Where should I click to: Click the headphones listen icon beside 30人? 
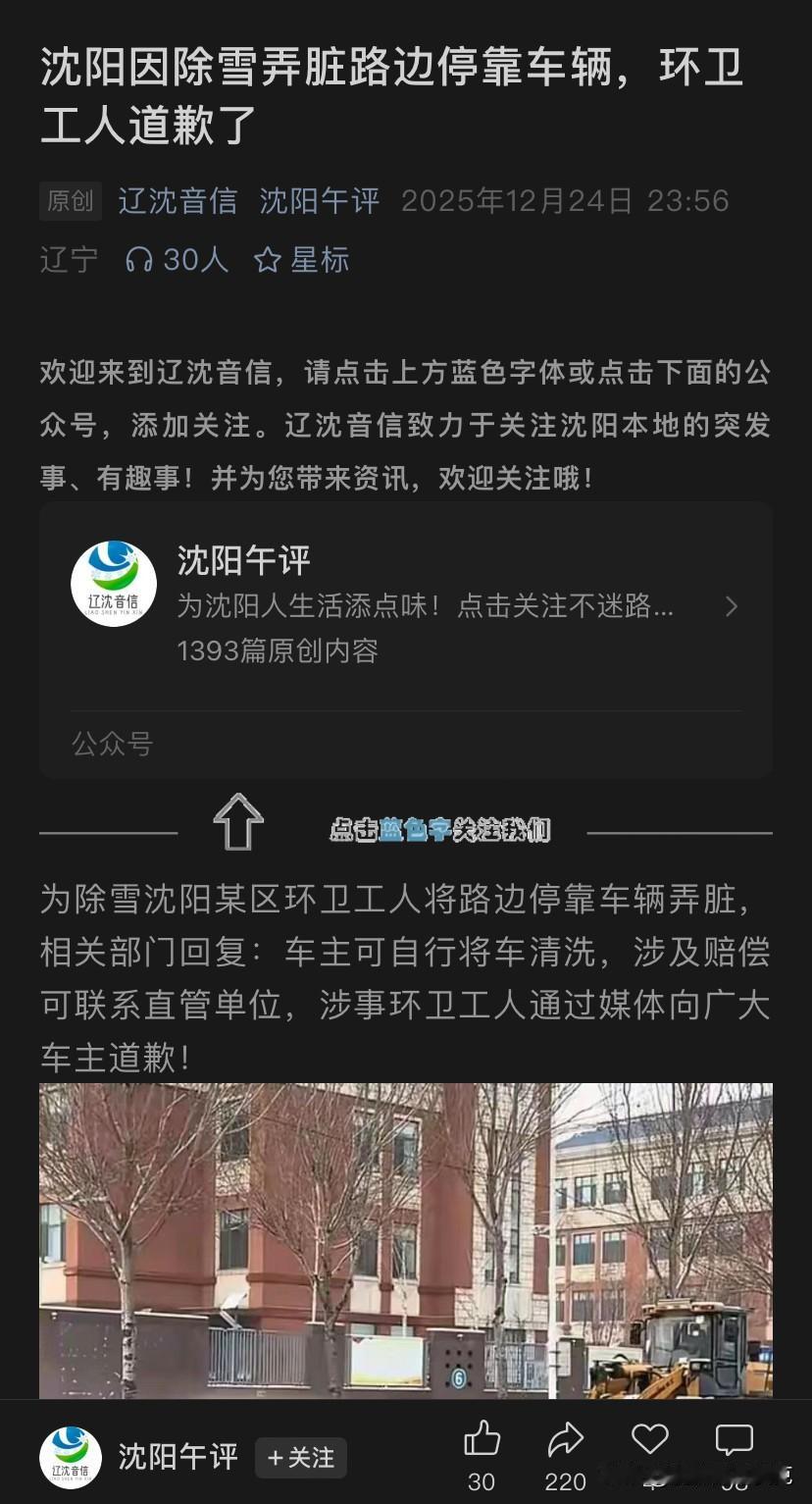(139, 258)
